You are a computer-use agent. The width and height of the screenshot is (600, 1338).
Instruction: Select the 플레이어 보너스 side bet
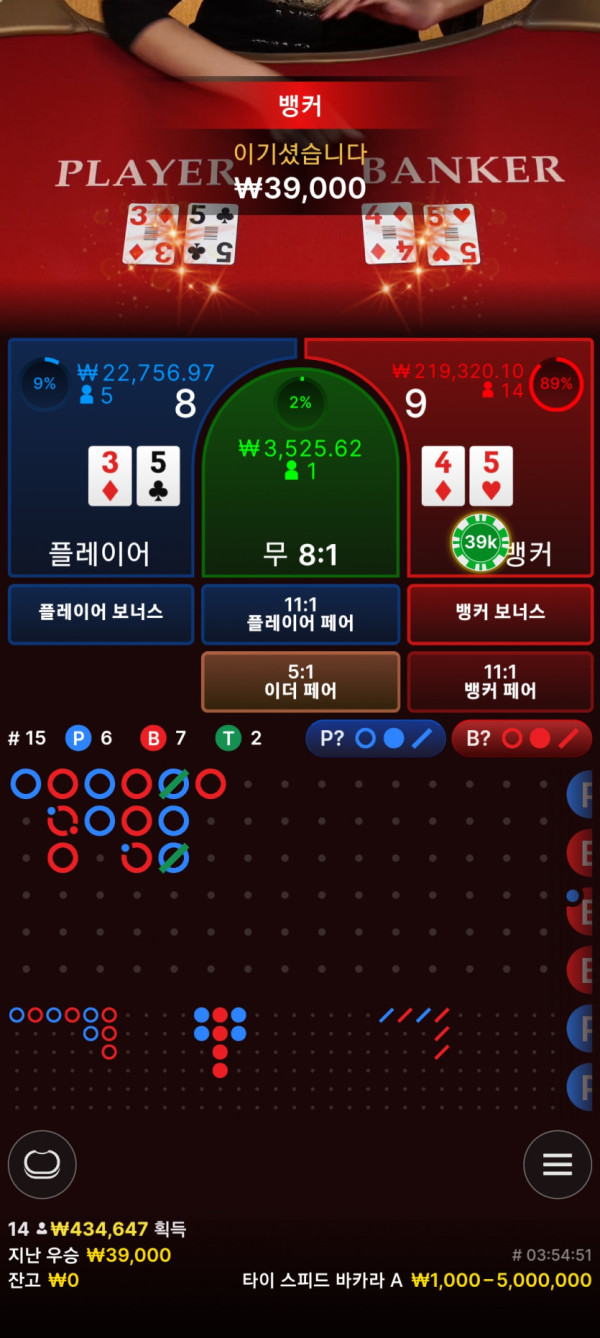[x=101, y=613]
